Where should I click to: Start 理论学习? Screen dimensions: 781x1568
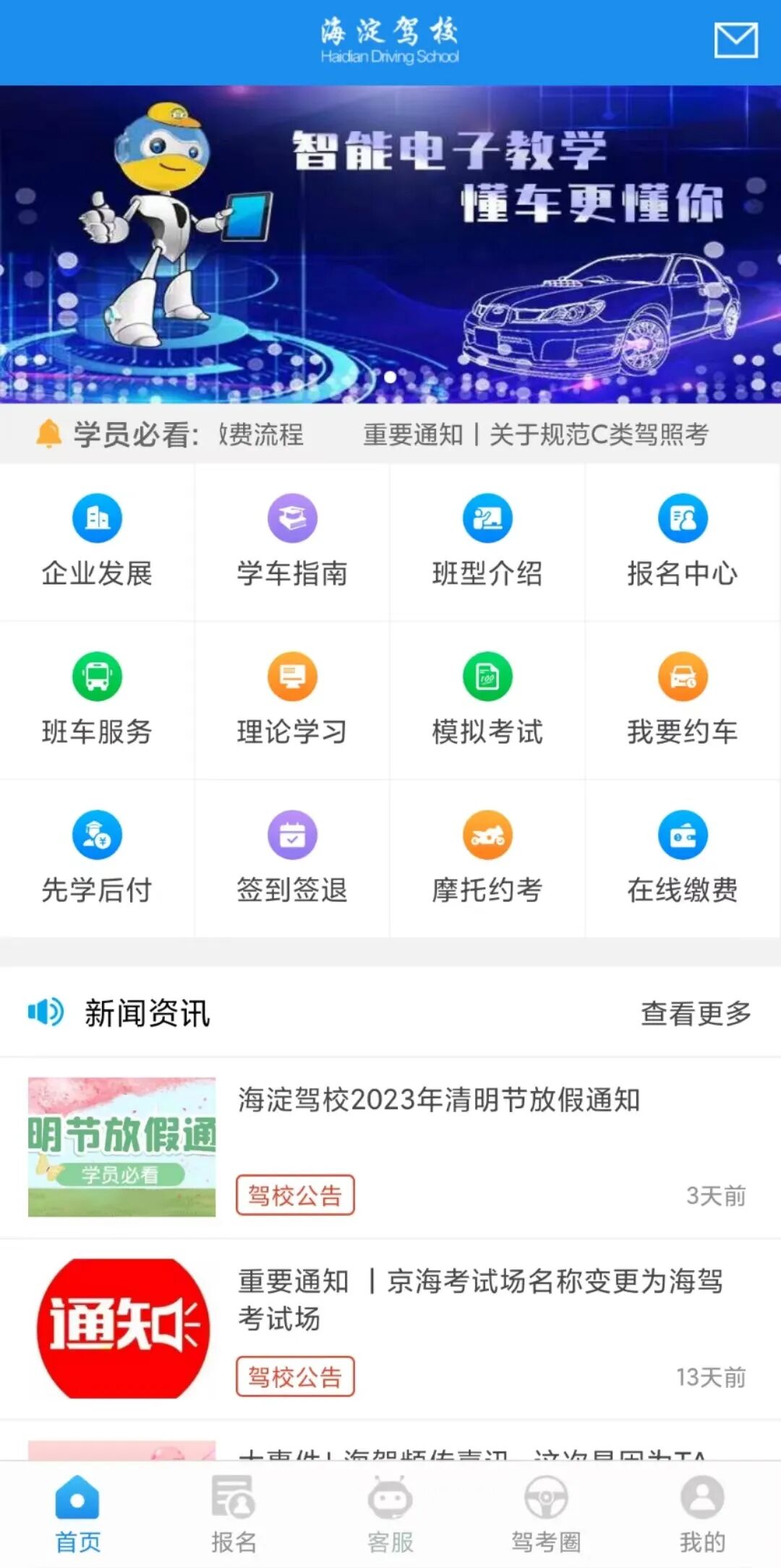pyautogui.click(x=292, y=699)
